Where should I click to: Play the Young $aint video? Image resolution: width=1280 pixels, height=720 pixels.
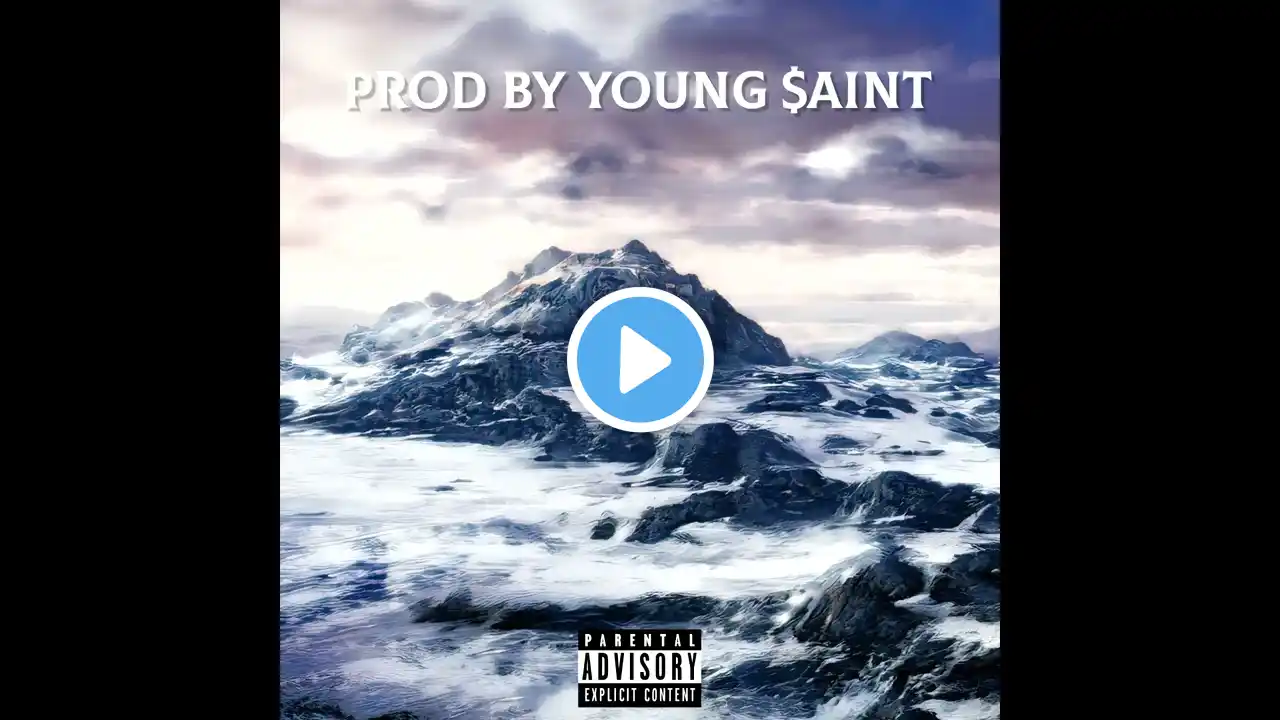(640, 360)
